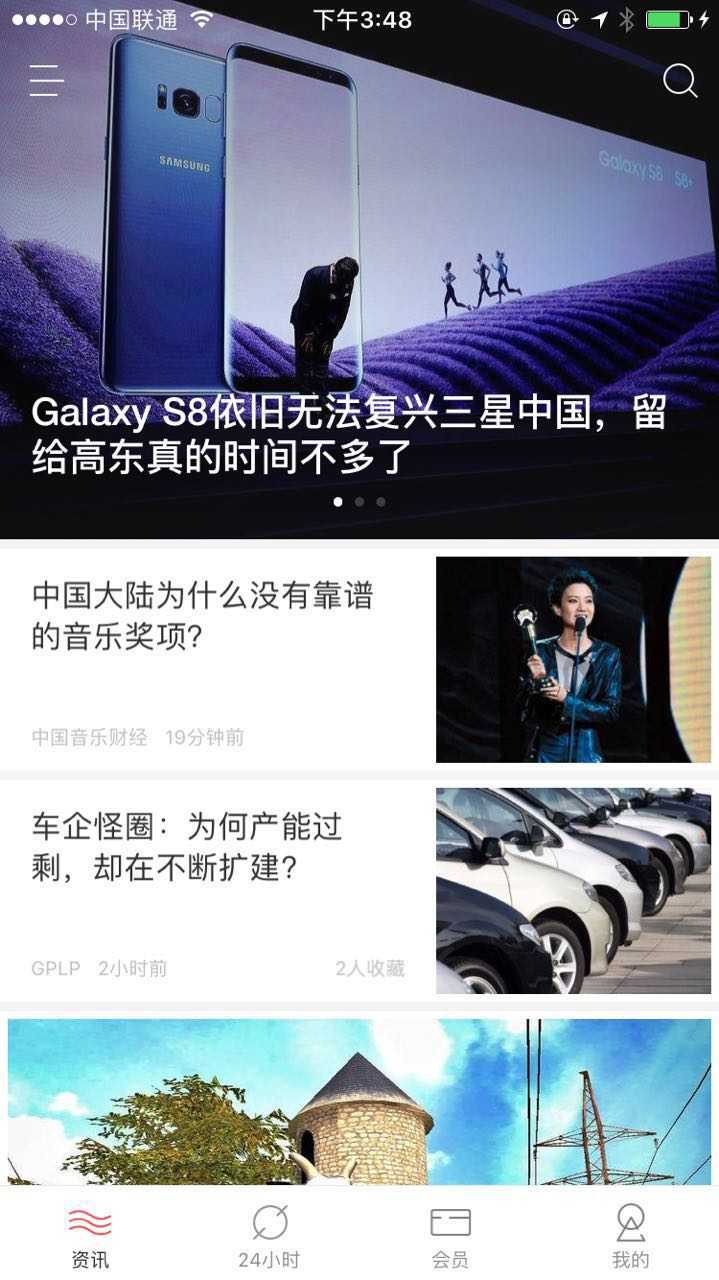The image size is (719, 1280).
Task: Open the Galaxy S8 headline banner
Action: point(350,435)
